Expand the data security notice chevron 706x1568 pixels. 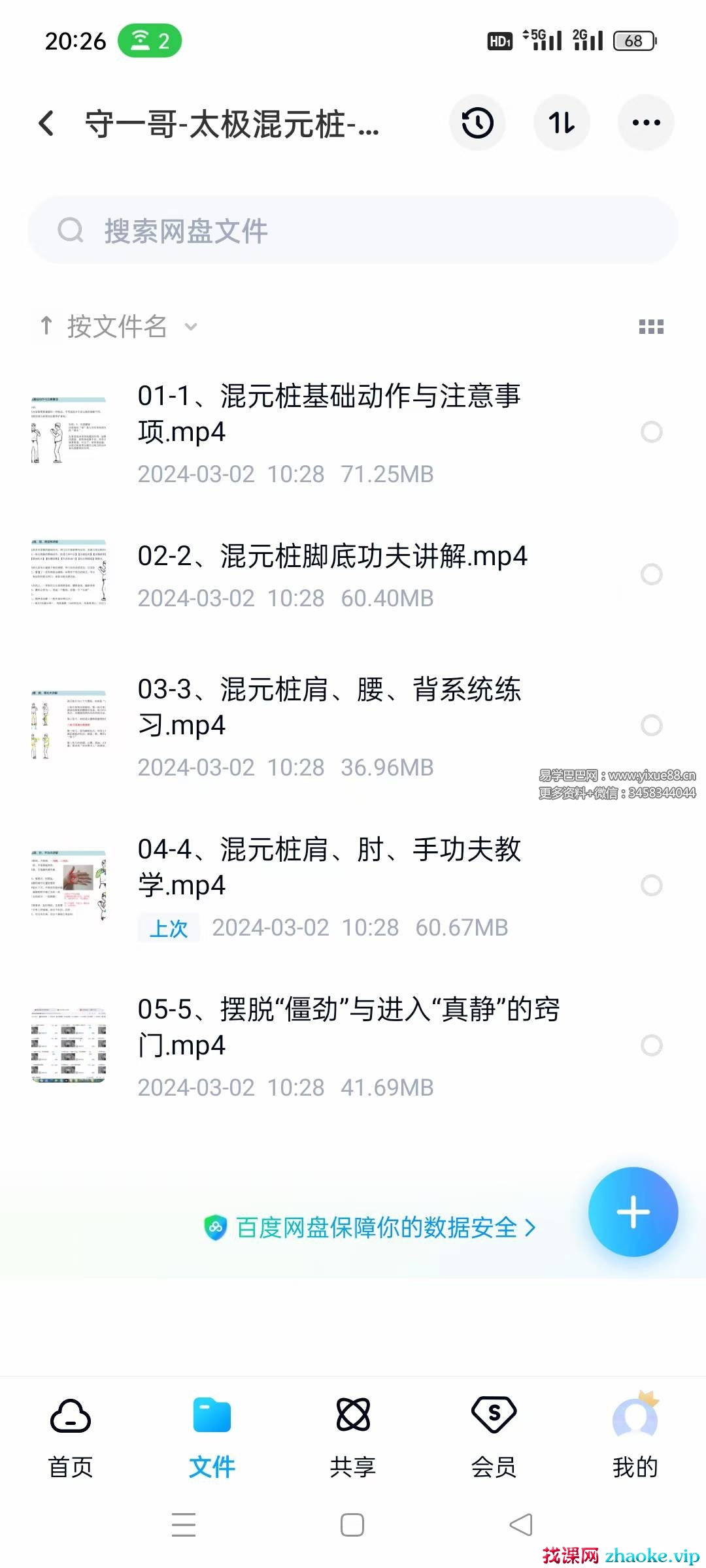pyautogui.click(x=528, y=1228)
